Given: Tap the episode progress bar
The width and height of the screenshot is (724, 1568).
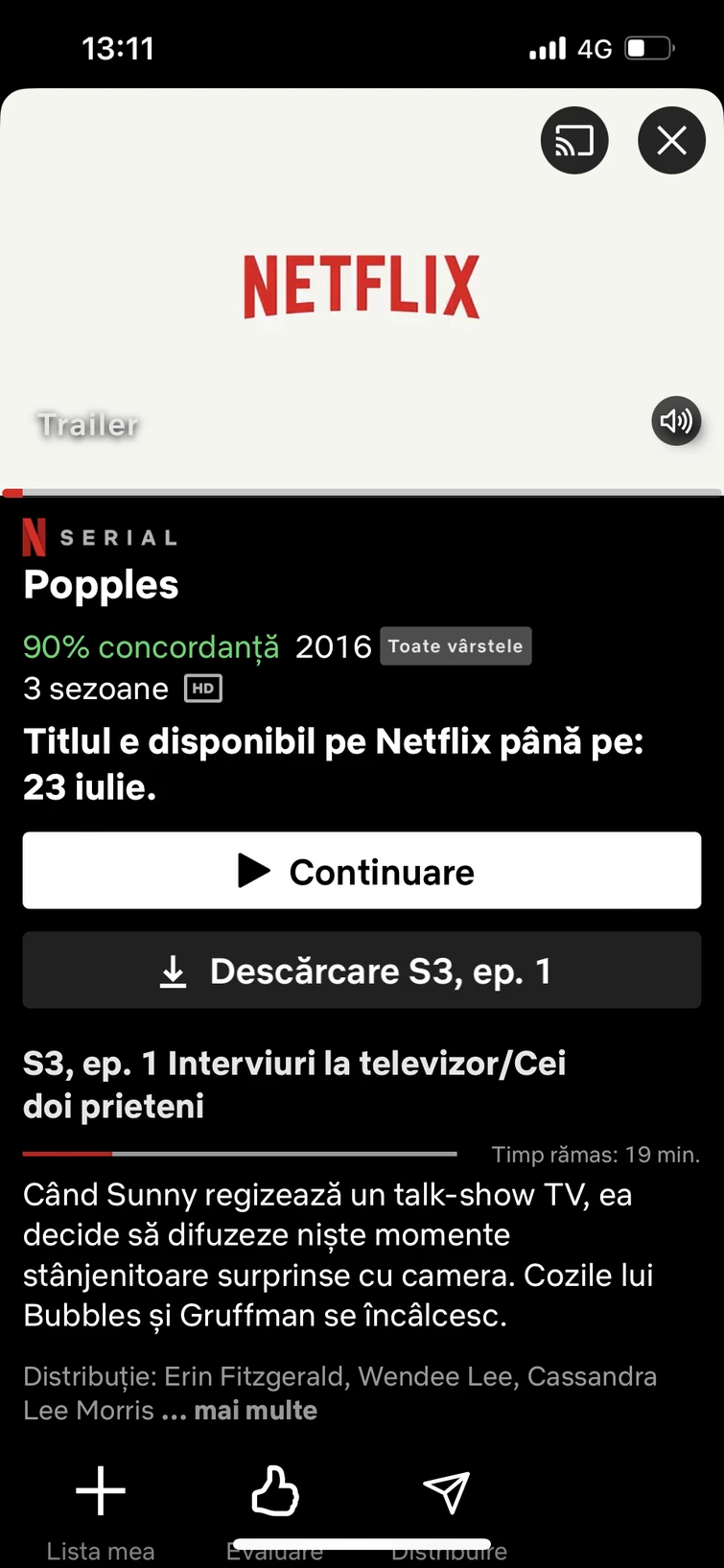Looking at the screenshot, I should pyautogui.click(x=240, y=1154).
